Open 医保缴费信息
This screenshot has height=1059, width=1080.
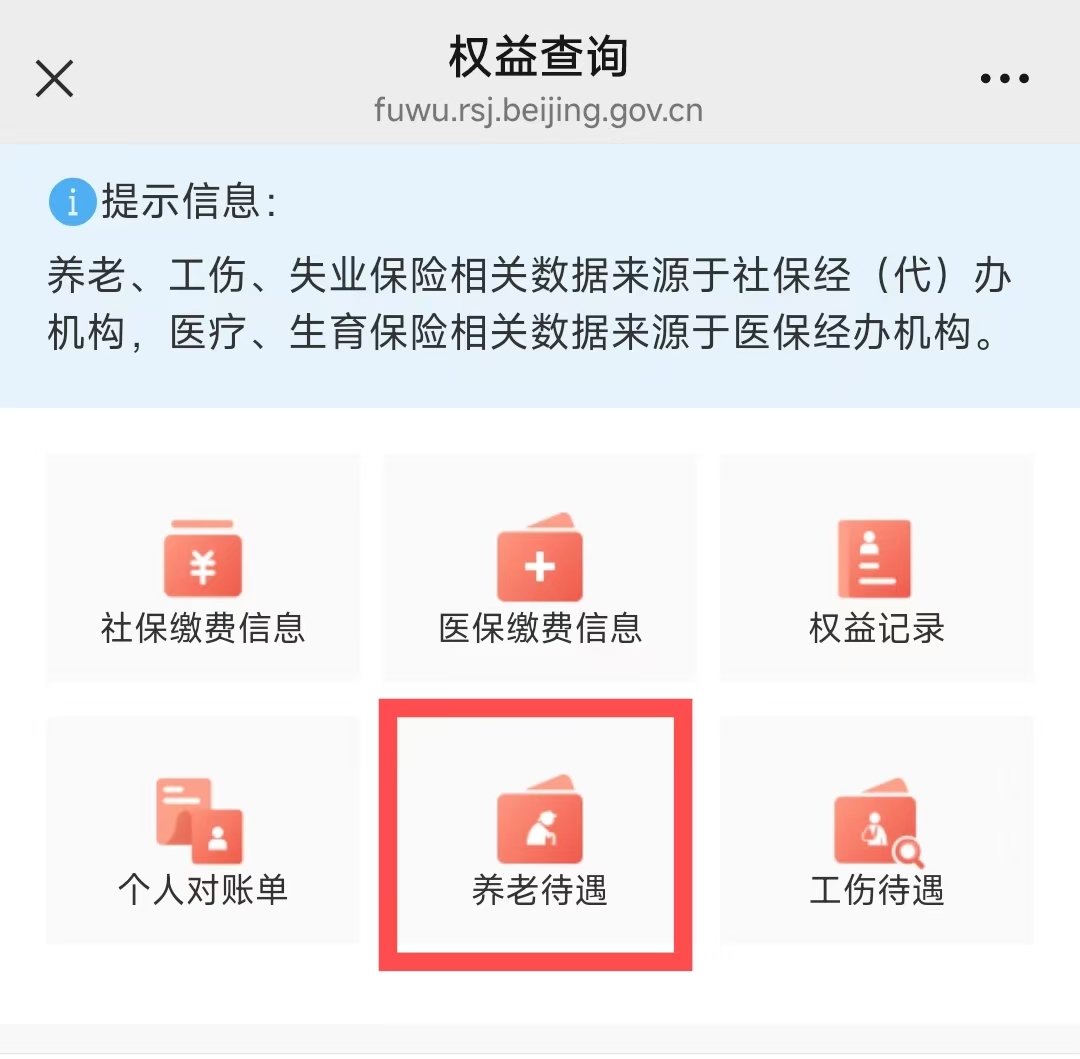tap(540, 569)
